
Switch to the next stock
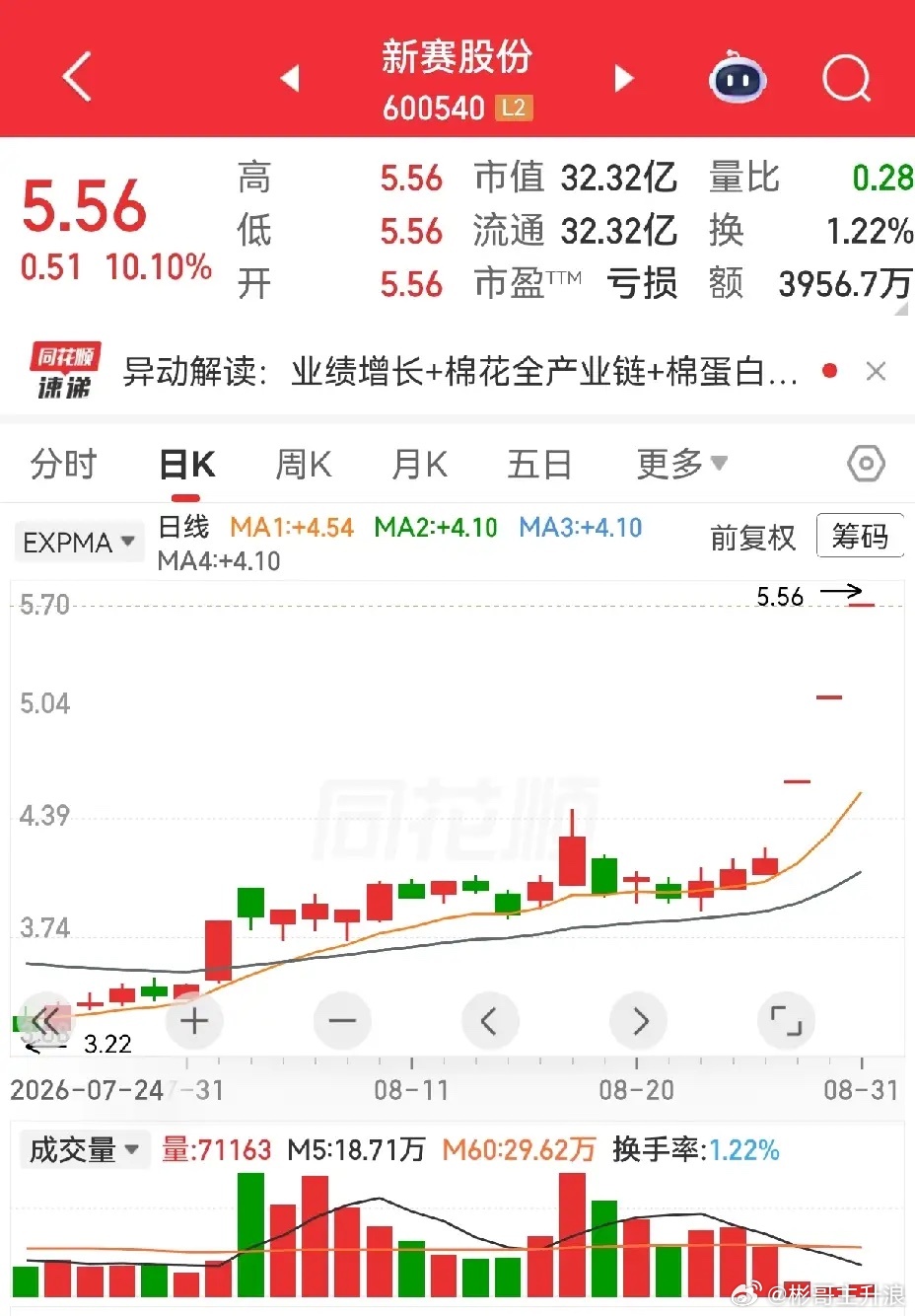click(x=624, y=78)
